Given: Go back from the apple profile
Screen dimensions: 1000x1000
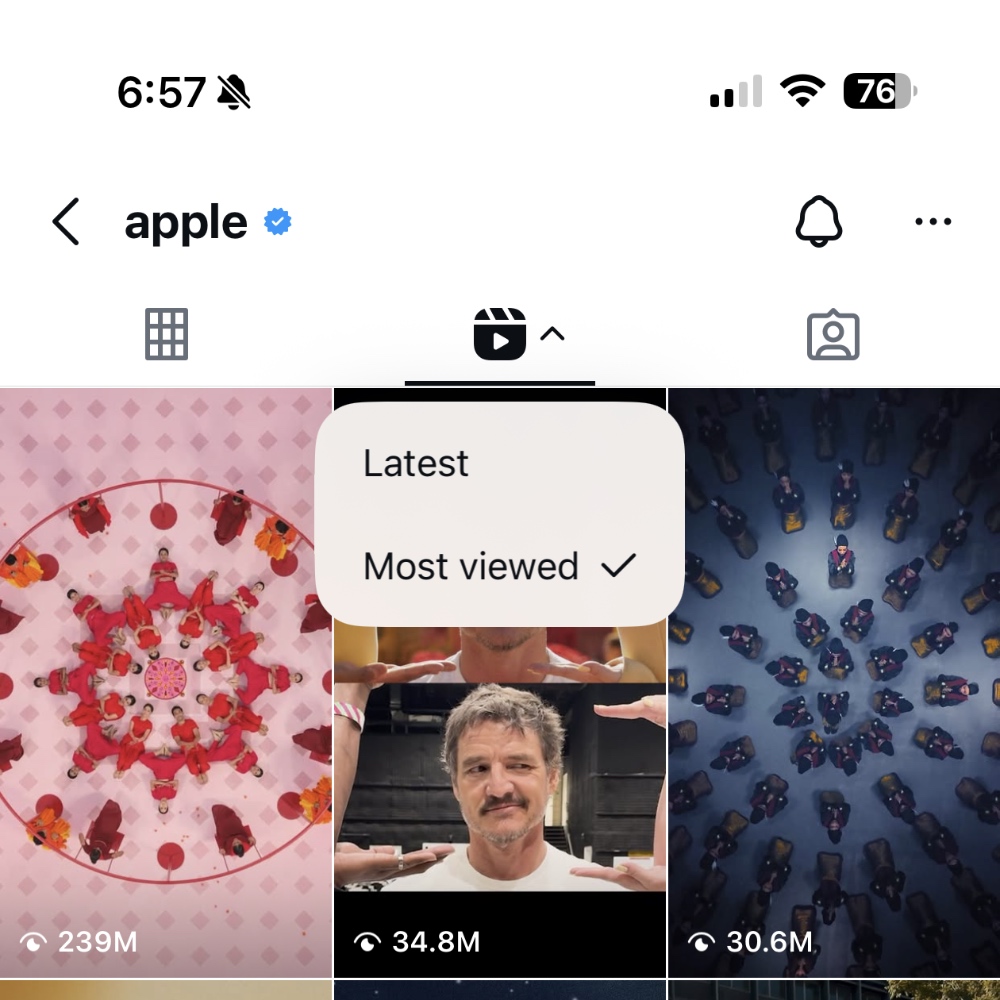Looking at the screenshot, I should [x=66, y=222].
